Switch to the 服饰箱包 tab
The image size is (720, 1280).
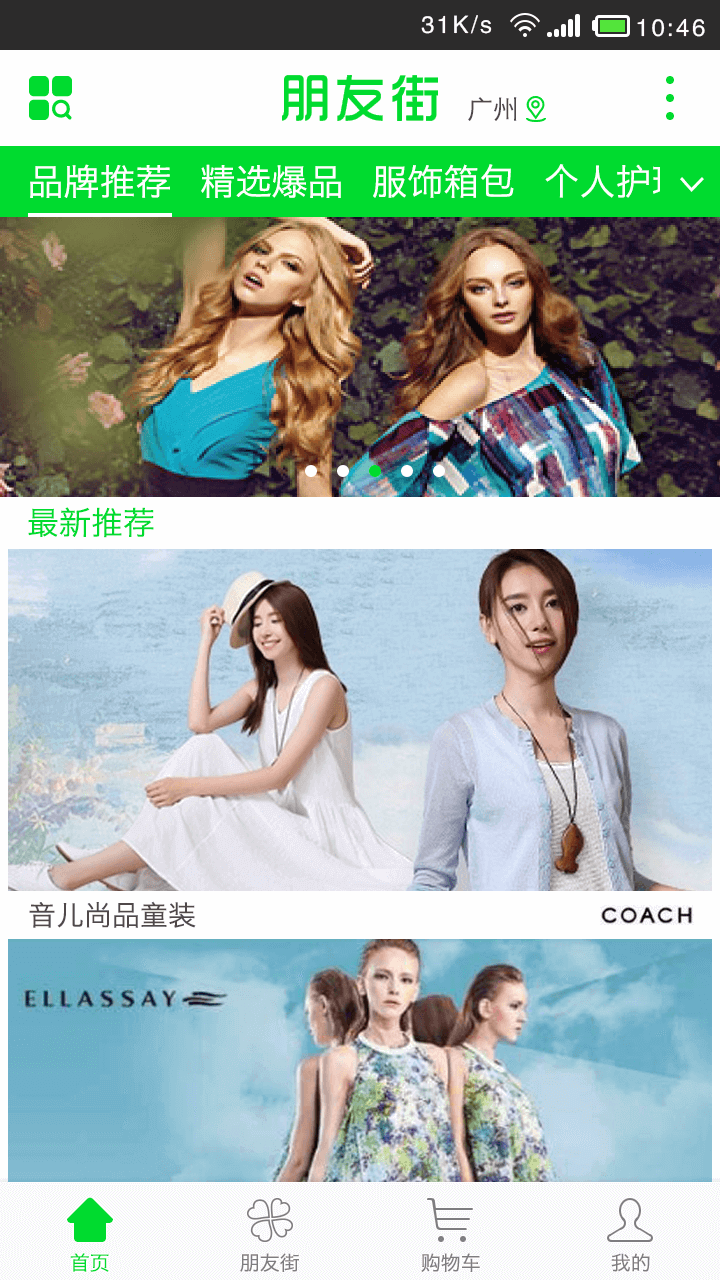click(x=443, y=182)
